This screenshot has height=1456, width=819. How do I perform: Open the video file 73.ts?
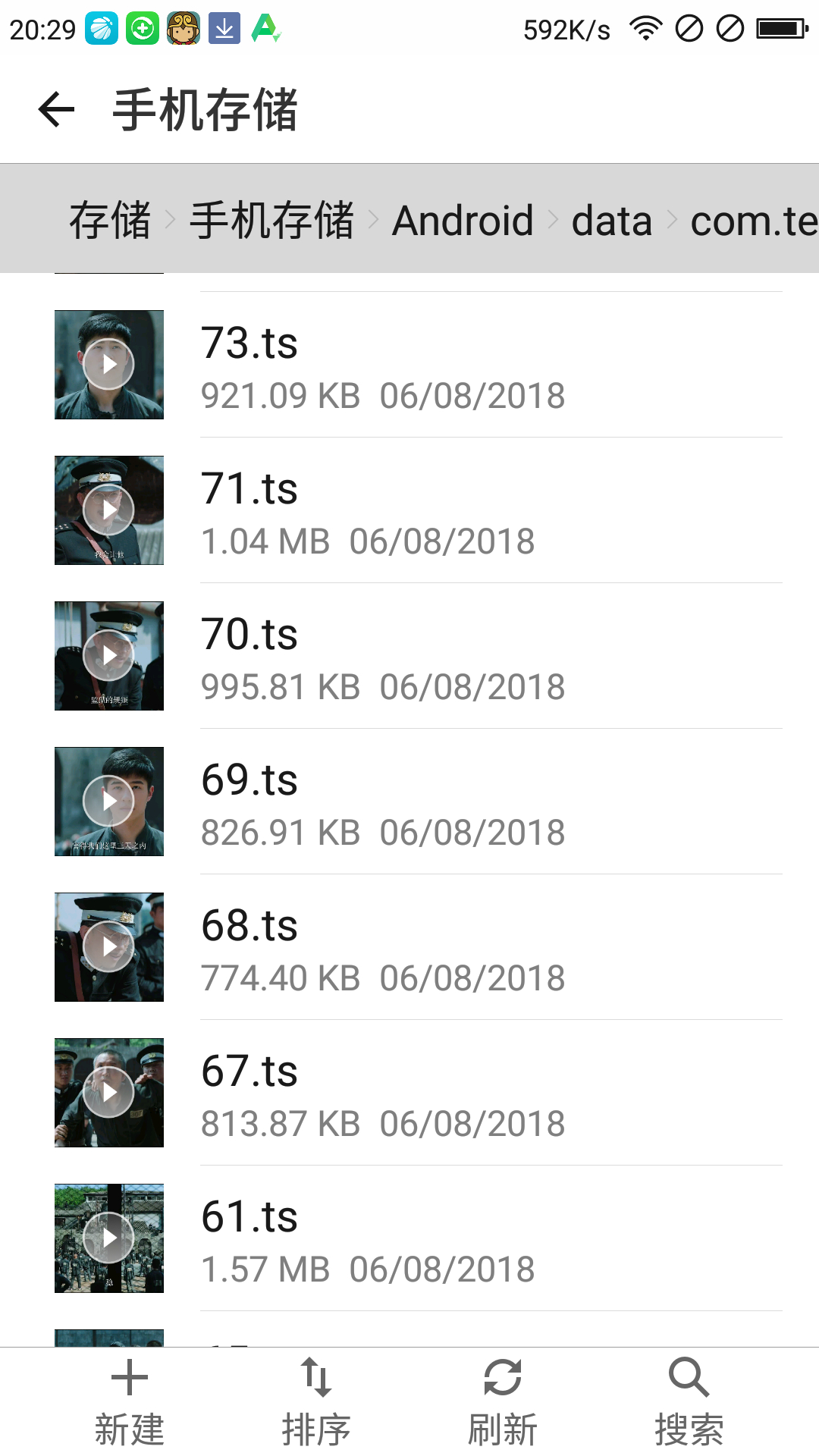[409, 366]
